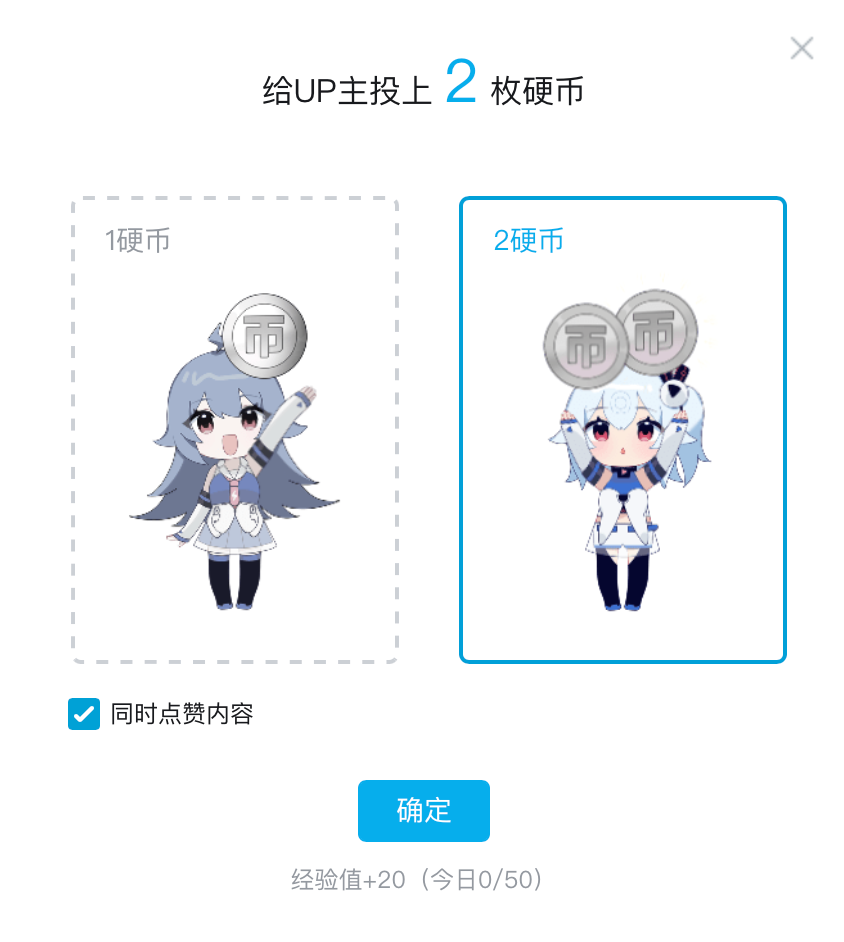This screenshot has height=942, width=844.
Task: Uncheck the 同时点赞内容 checkbox
Action: pyautogui.click(x=84, y=714)
